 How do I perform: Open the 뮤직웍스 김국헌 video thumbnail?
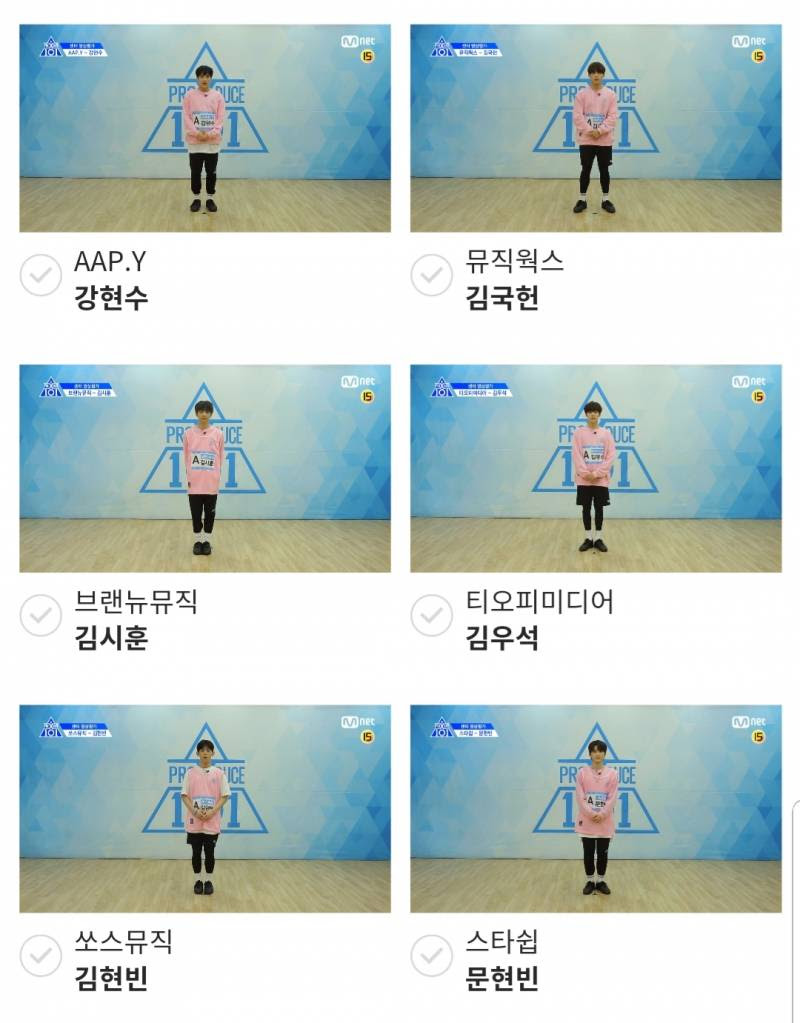point(596,129)
